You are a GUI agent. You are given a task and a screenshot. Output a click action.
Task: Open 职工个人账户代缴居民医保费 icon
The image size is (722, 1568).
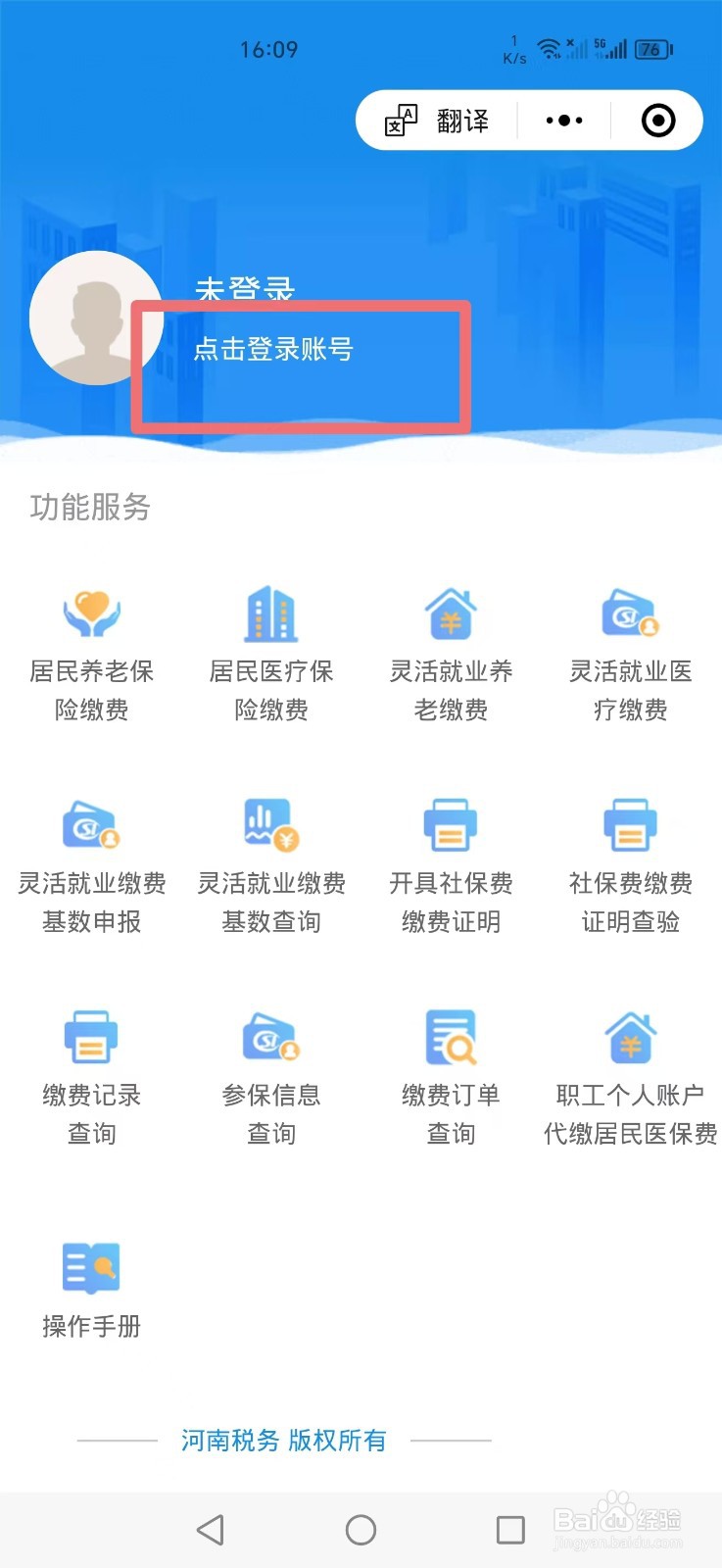[630, 1036]
